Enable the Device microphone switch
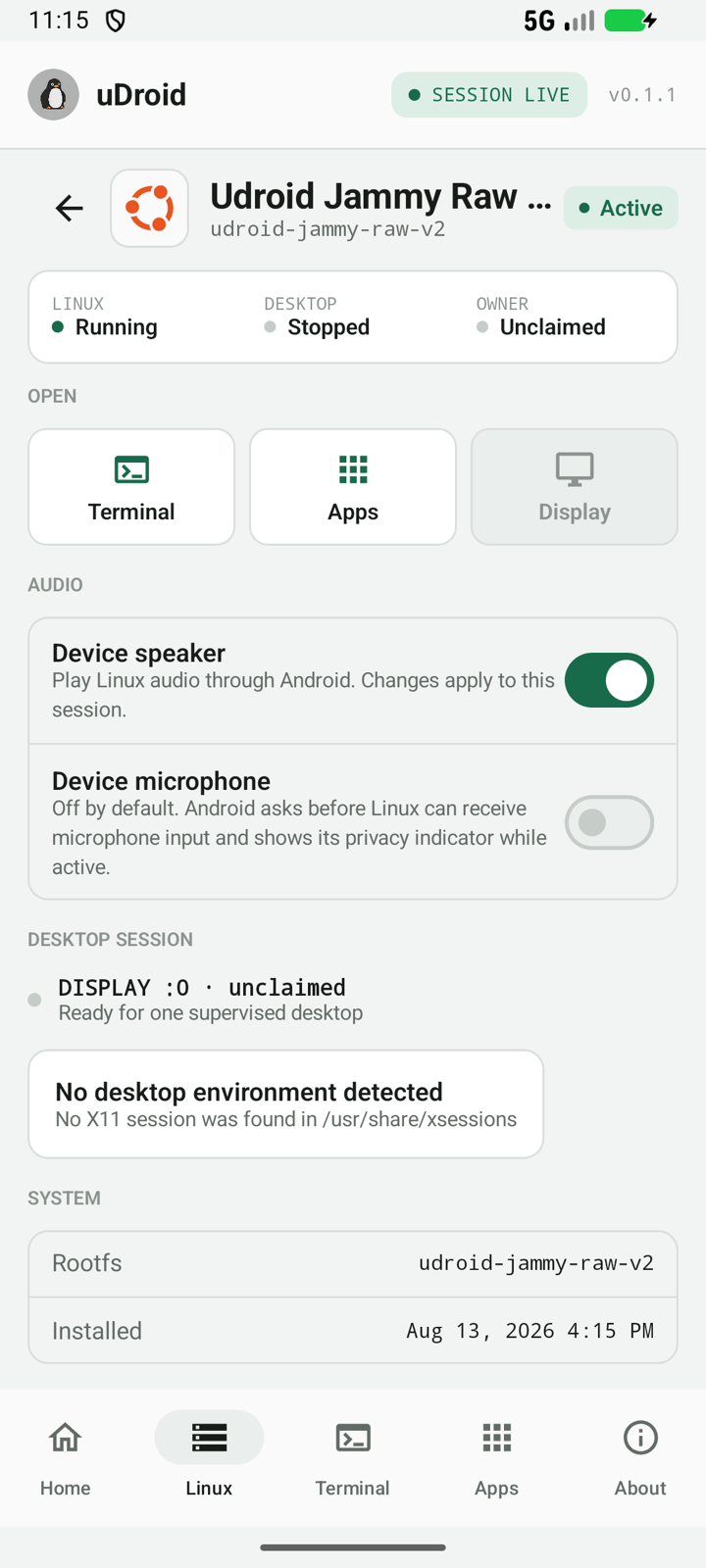This screenshot has width=706, height=1568. [609, 822]
